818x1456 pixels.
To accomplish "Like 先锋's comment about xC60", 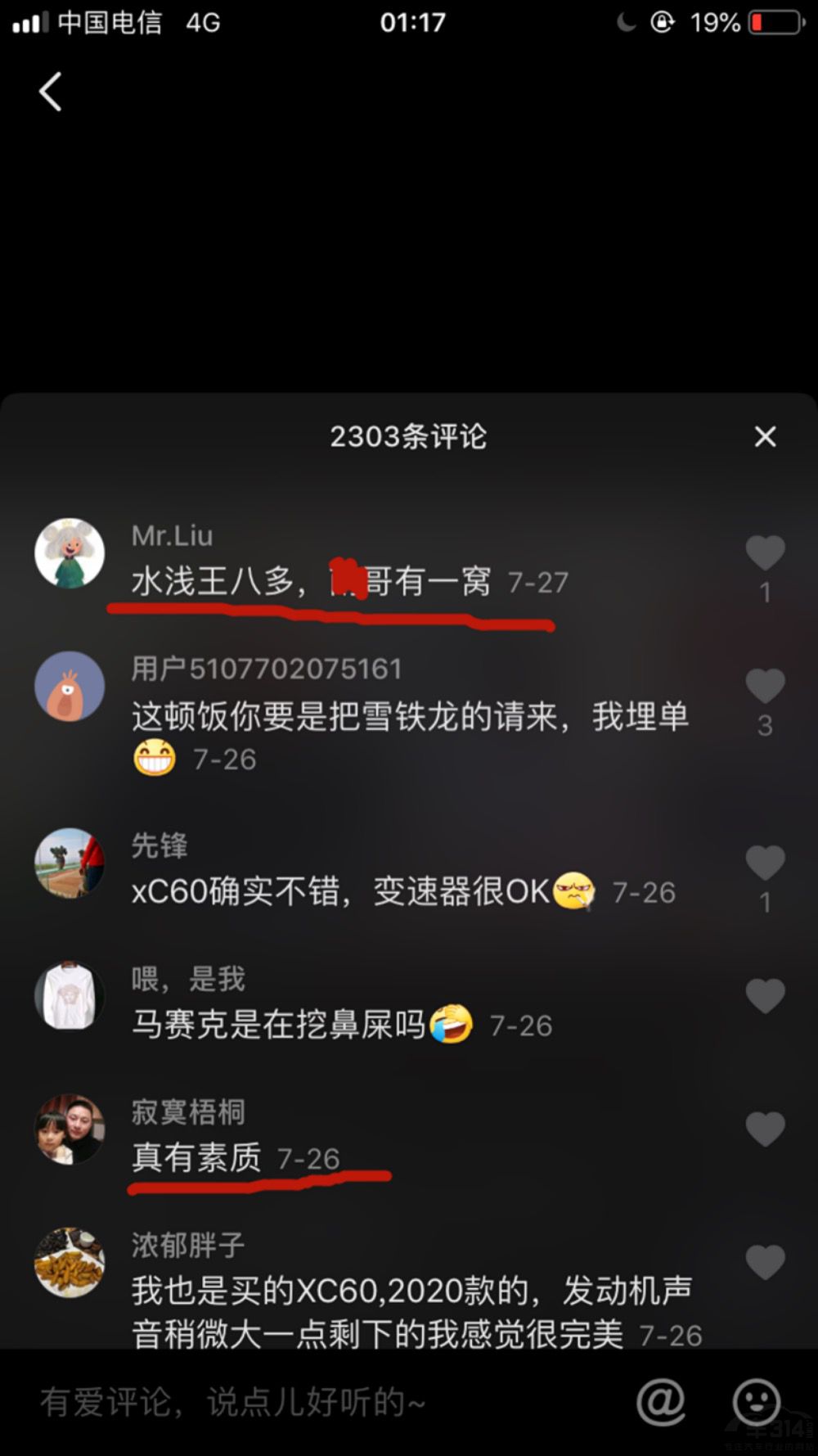I will click(765, 863).
